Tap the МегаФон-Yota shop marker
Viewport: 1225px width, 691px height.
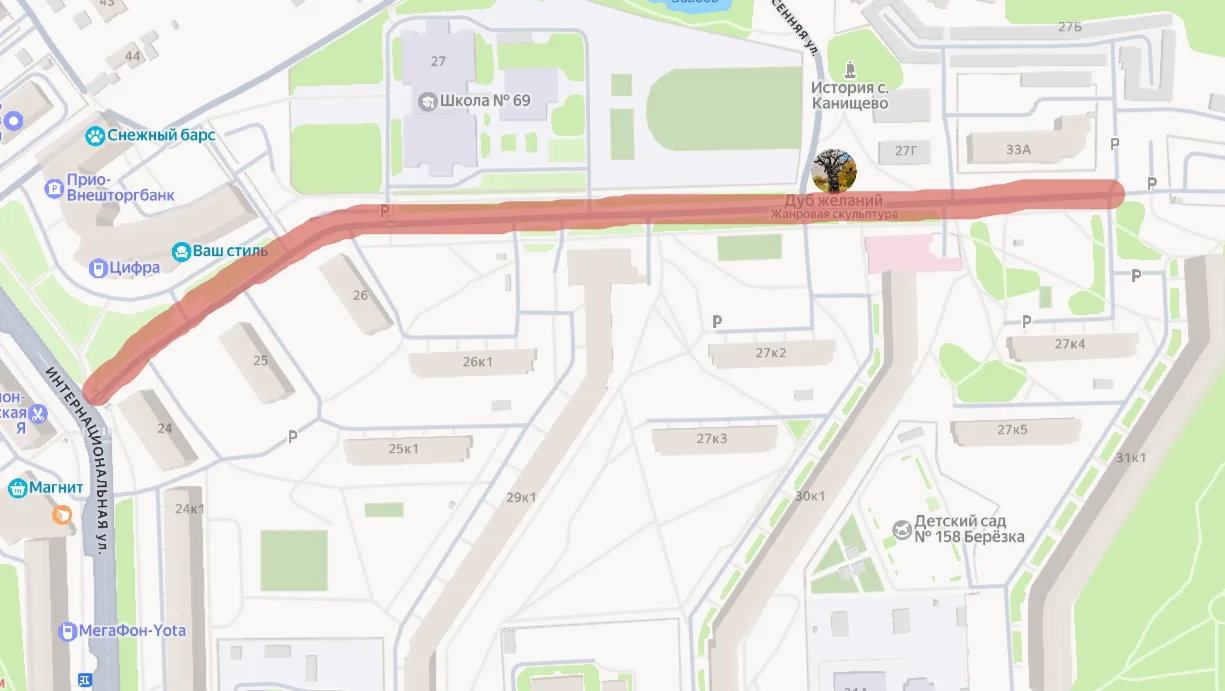(68, 631)
